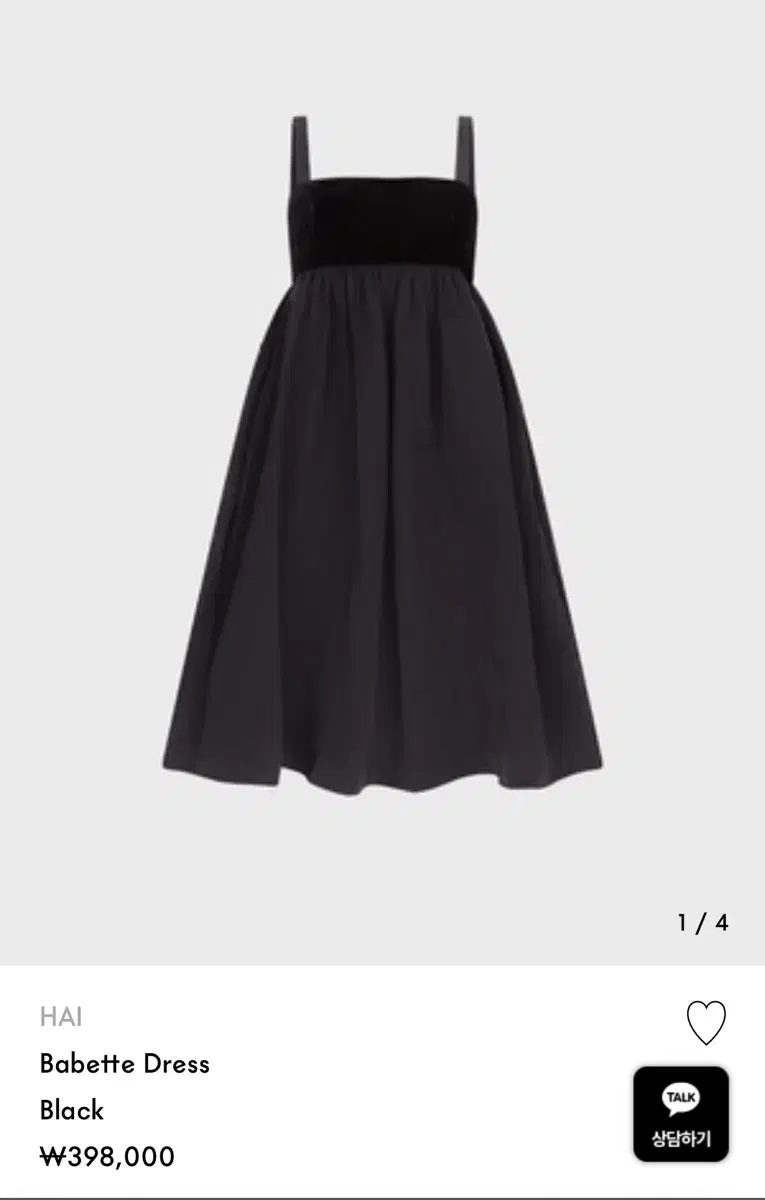This screenshot has height=1200, width=765.
Task: Expand the product image to full view
Action: pos(382,450)
